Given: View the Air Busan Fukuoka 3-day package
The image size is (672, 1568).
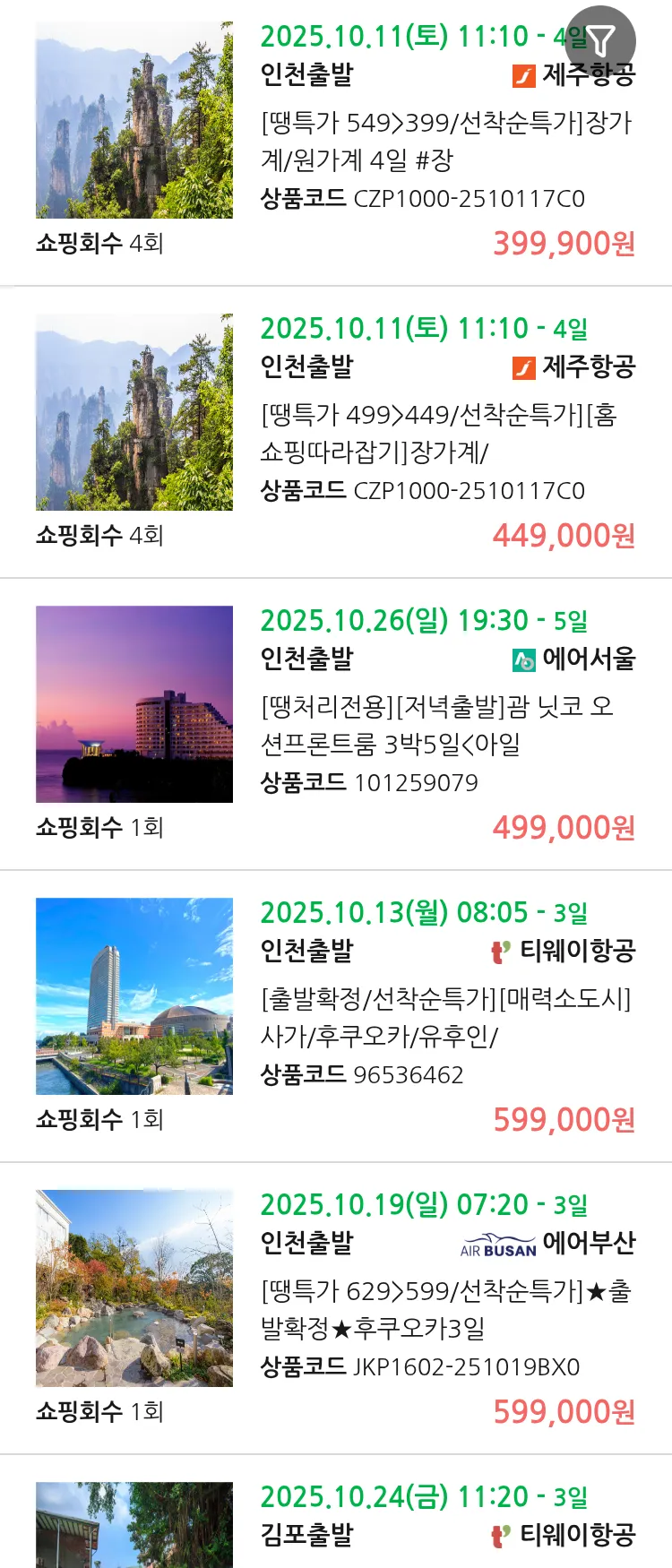Looking at the screenshot, I should tap(445, 1309).
